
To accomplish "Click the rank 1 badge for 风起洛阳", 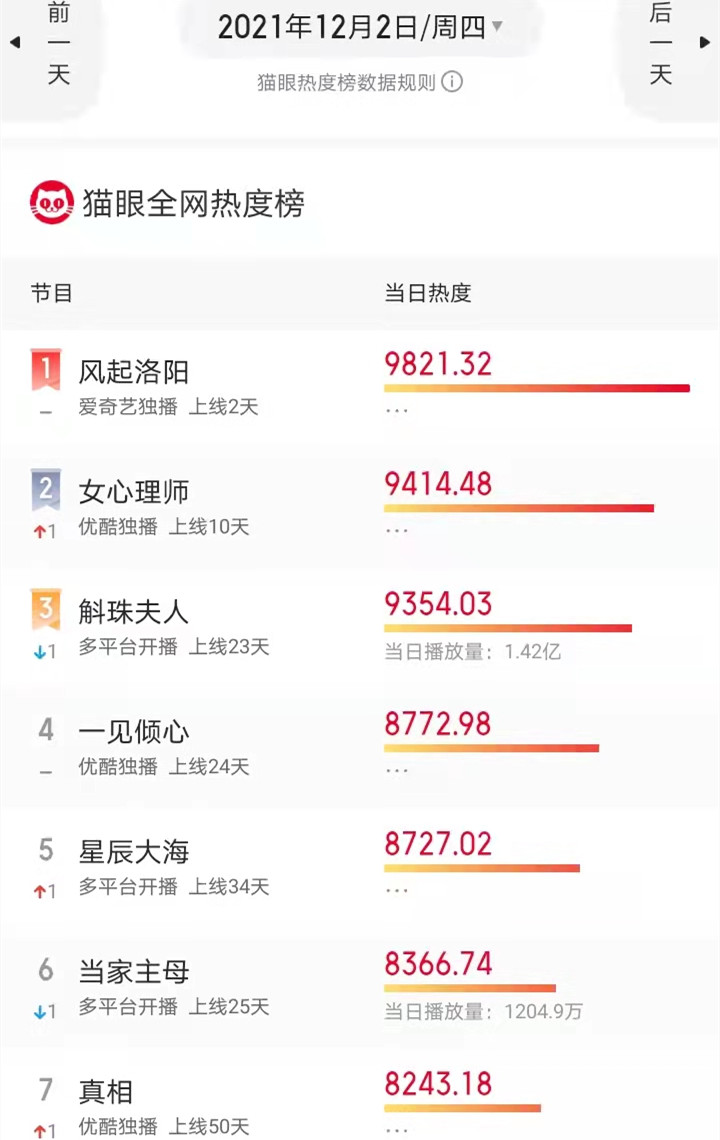I will pos(46,365).
